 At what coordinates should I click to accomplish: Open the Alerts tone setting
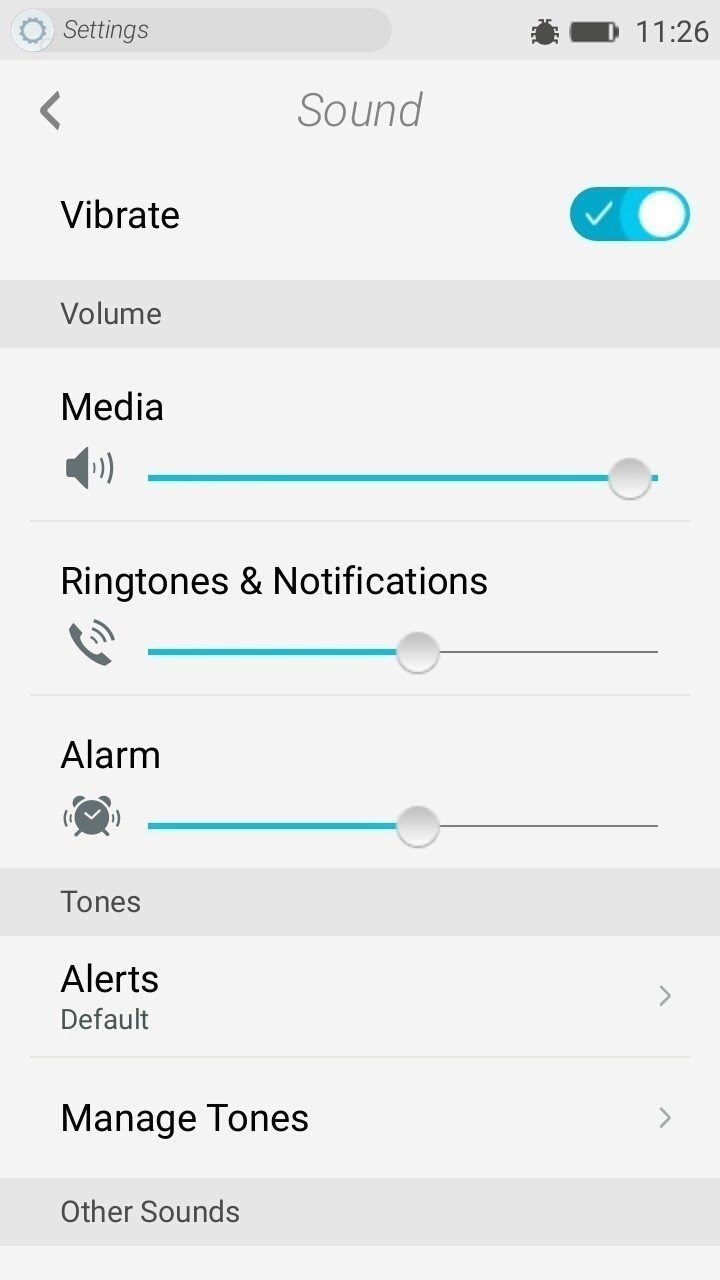point(360,996)
